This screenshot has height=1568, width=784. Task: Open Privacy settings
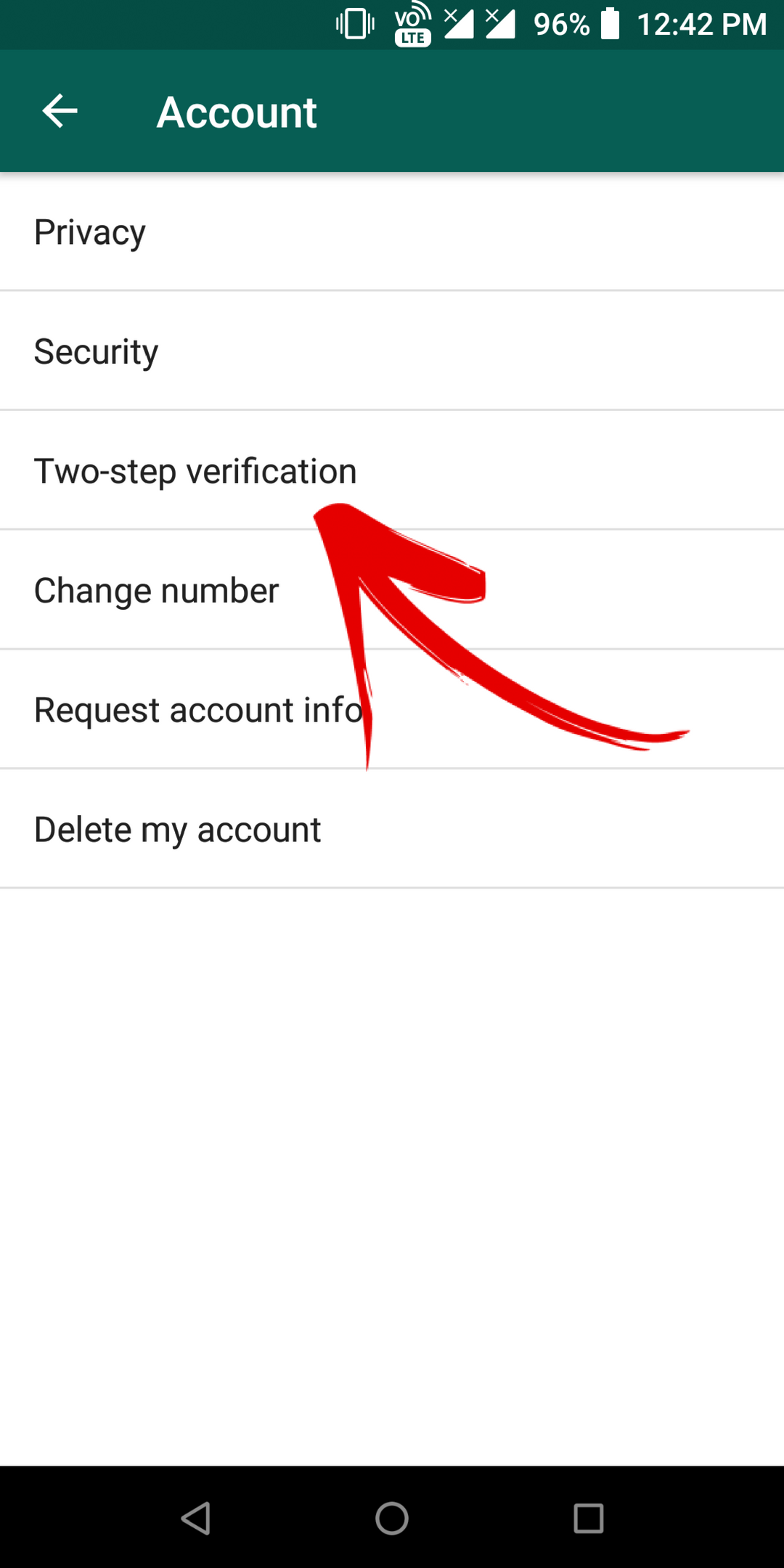click(x=392, y=232)
